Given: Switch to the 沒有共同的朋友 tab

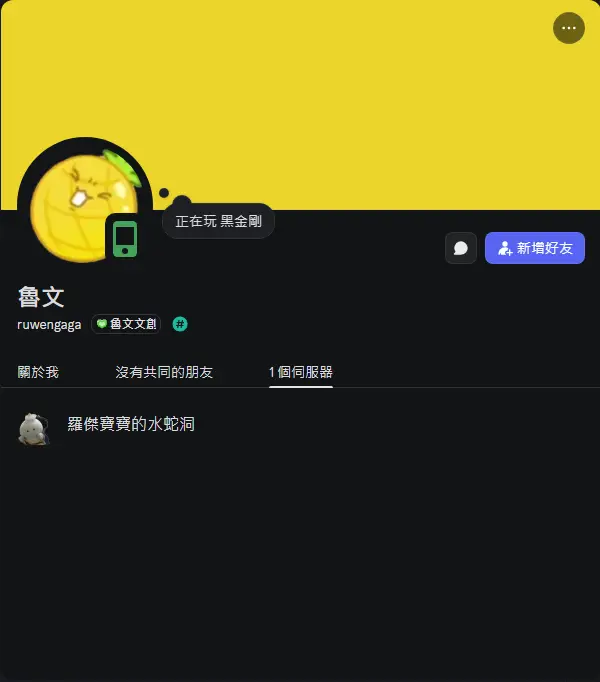Looking at the screenshot, I should click(164, 372).
